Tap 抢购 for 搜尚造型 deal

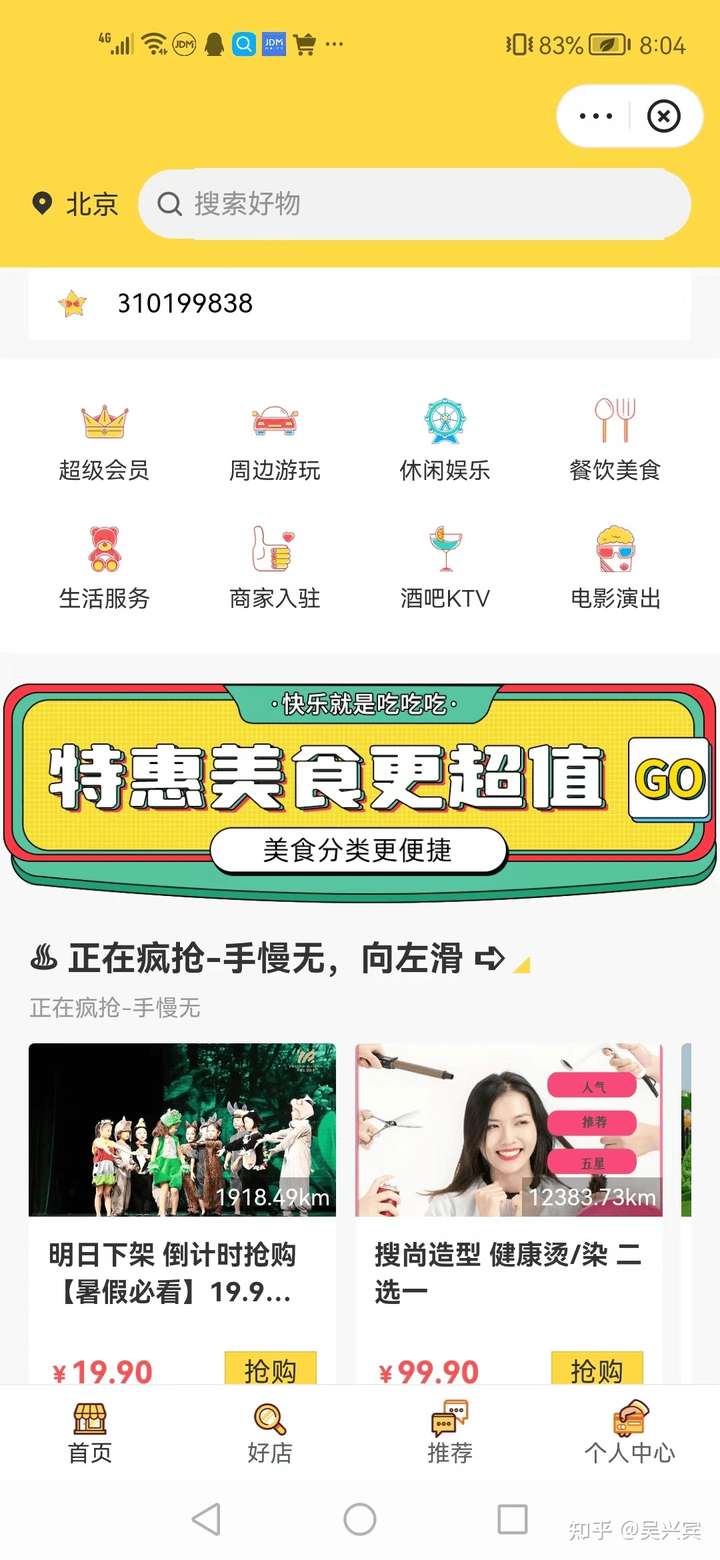tap(596, 1369)
